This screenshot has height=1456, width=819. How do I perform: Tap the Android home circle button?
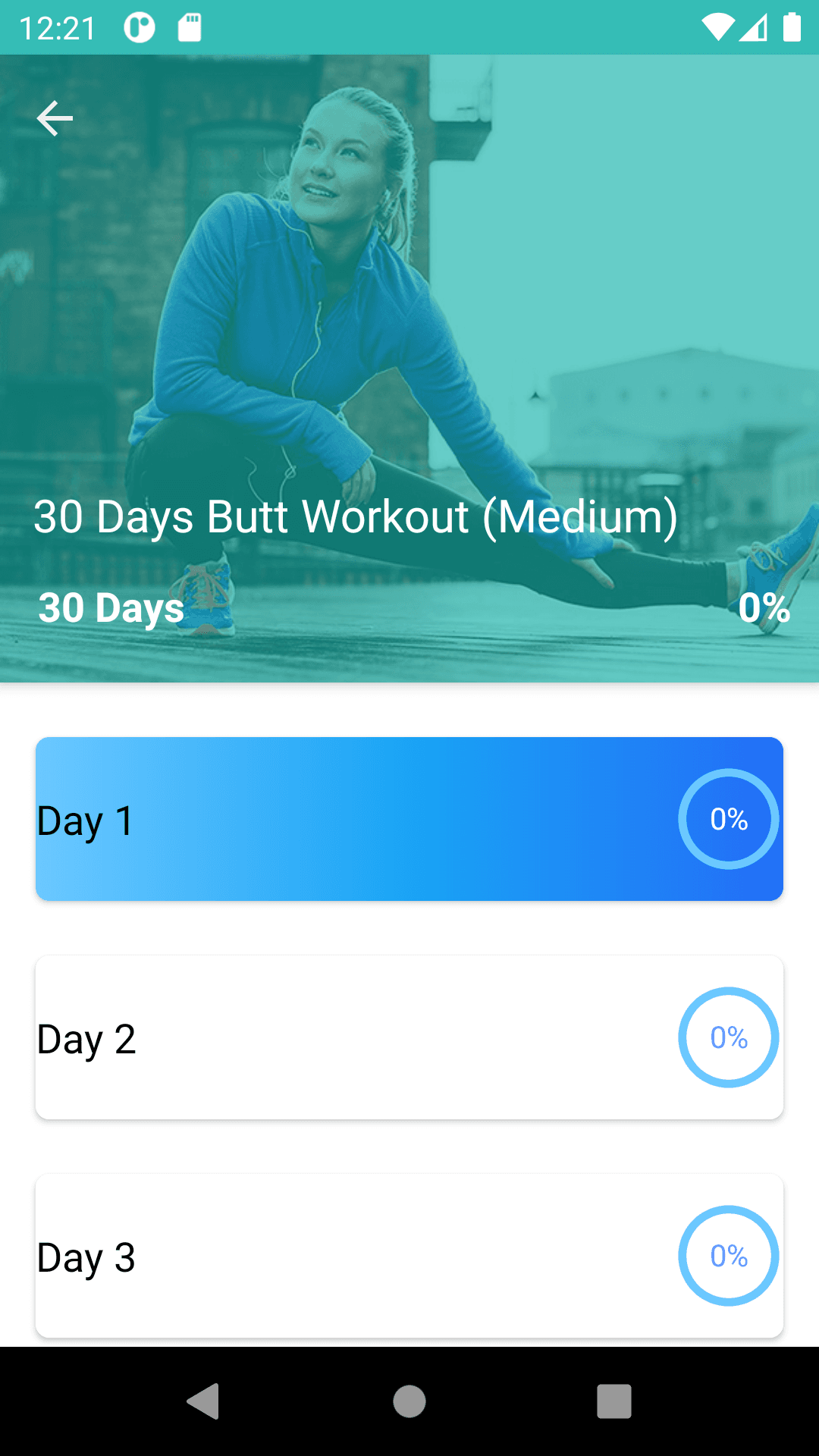pos(408,1401)
